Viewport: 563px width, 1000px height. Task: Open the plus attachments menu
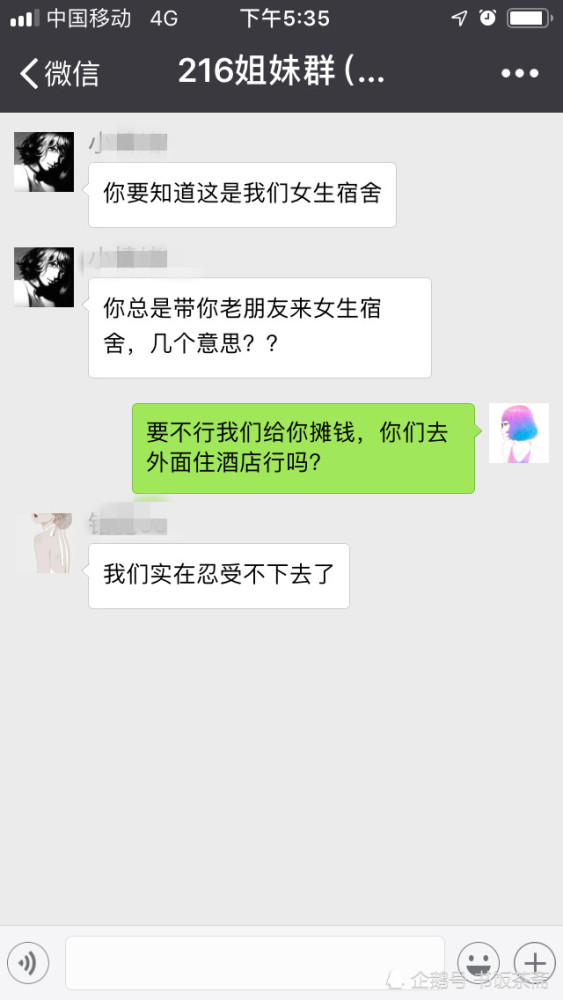(x=535, y=962)
